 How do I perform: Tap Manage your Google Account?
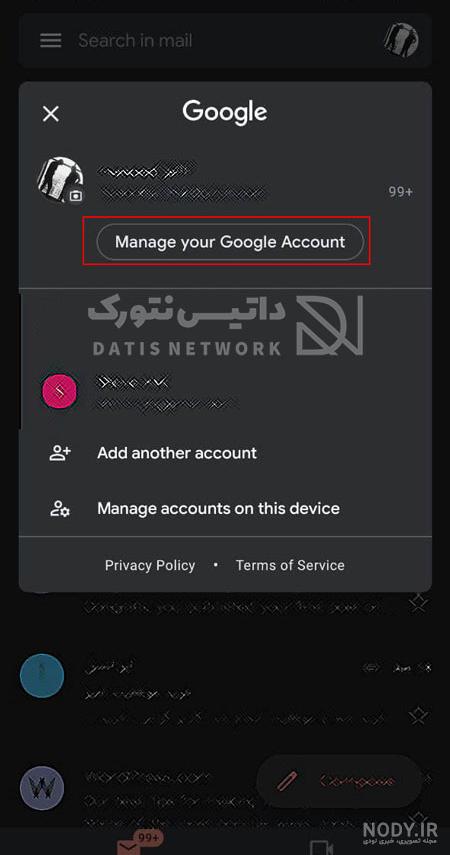[230, 242]
